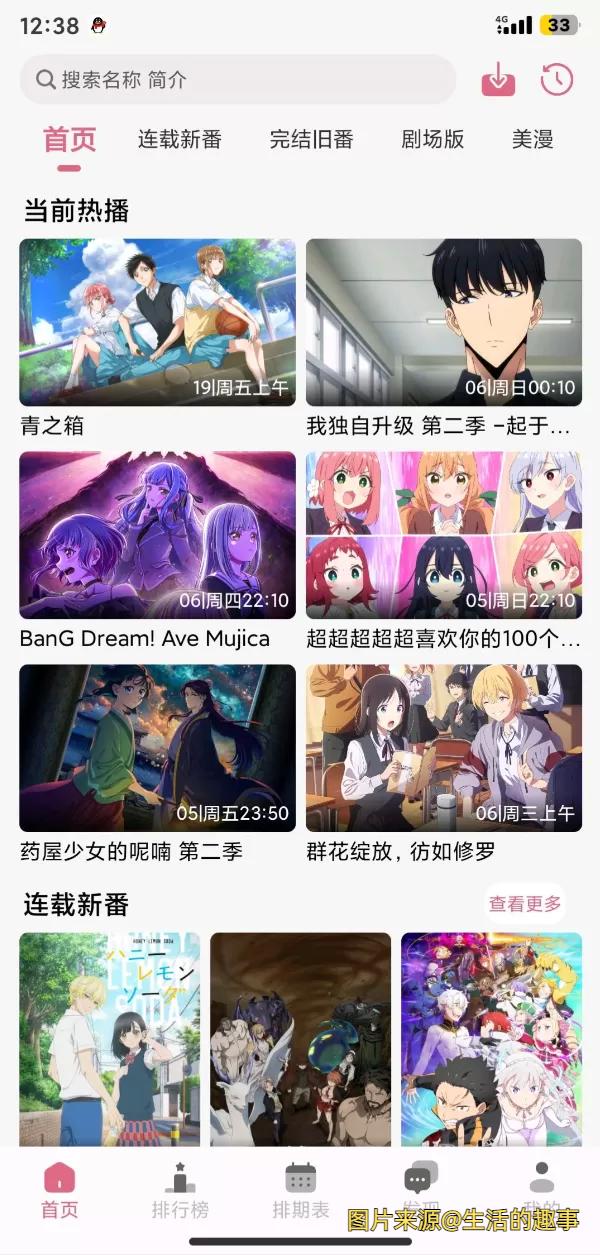This screenshot has height=1255, width=600.
Task: Open 药屋少女的呢喃 第二季 card
Action: pyautogui.click(x=157, y=748)
